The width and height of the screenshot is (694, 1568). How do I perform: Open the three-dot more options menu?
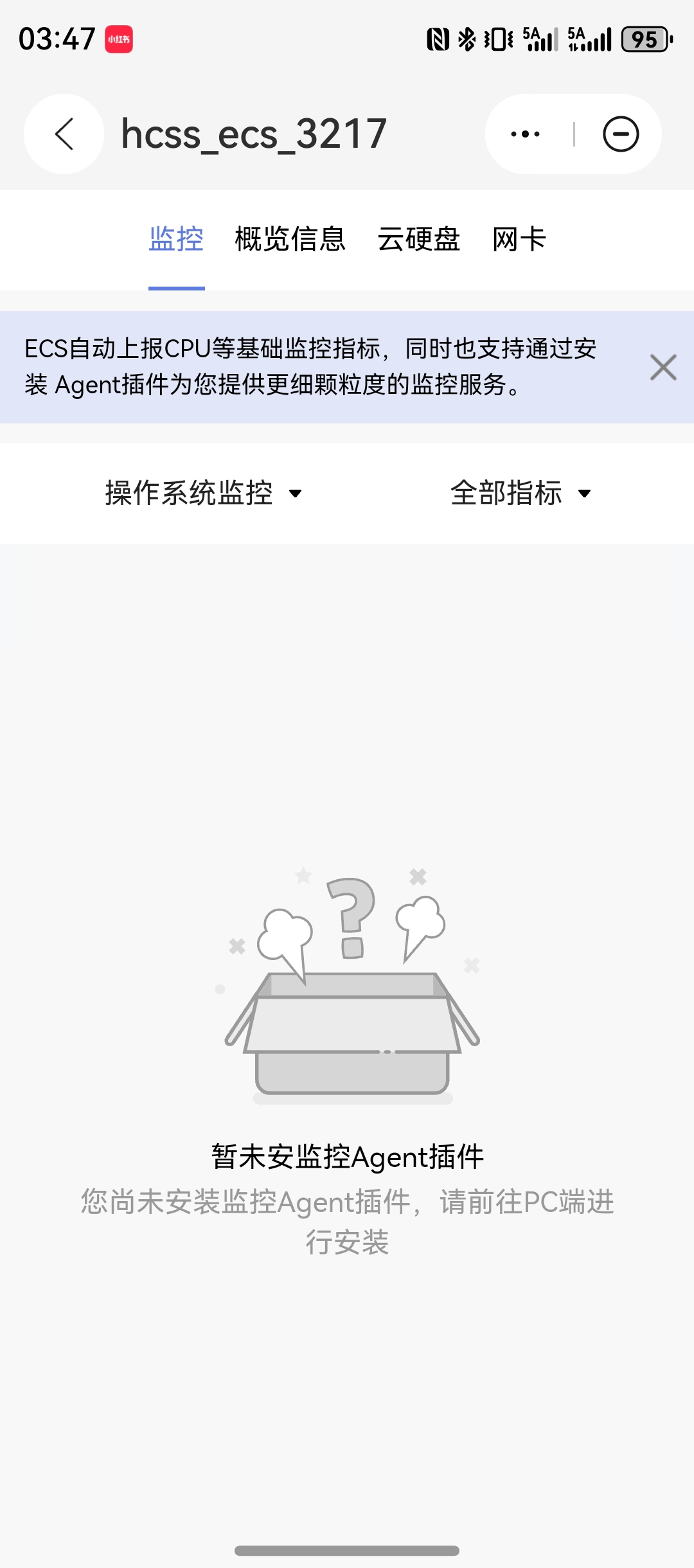coord(525,134)
